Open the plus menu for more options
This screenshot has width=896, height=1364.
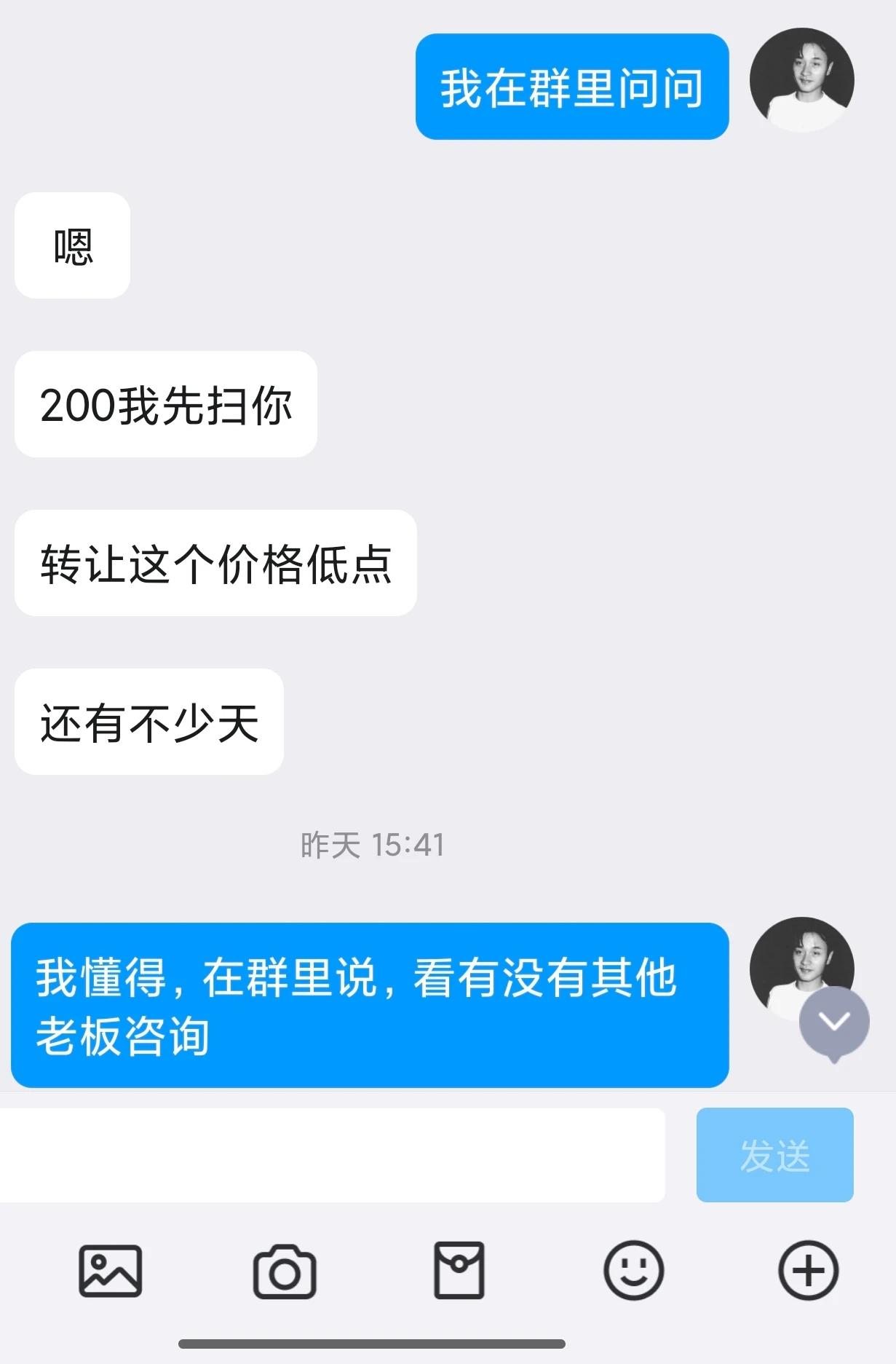(x=808, y=1271)
